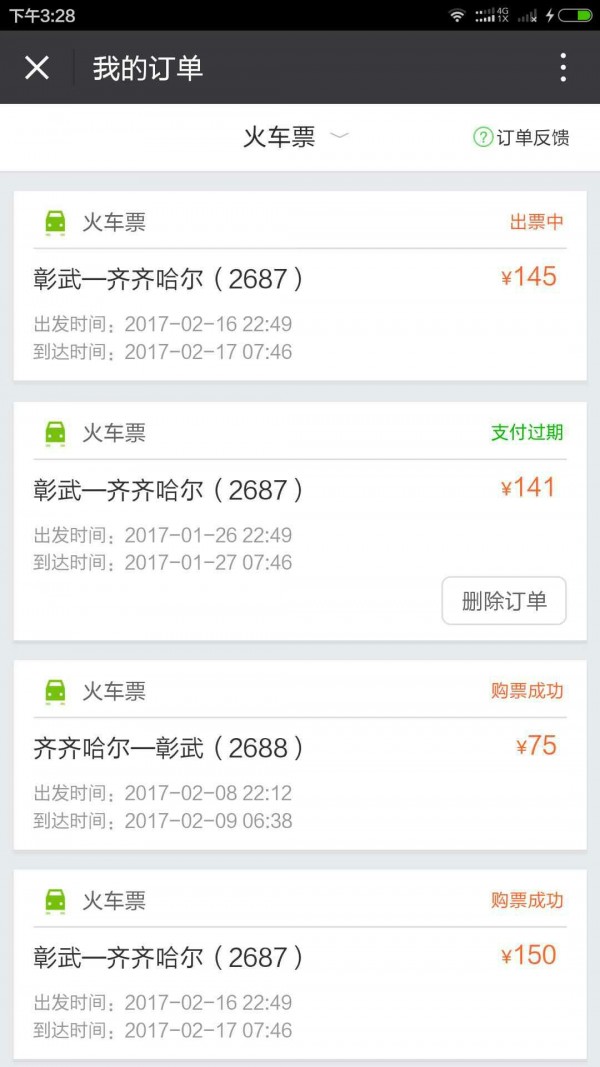This screenshot has width=600, height=1067.
Task: Open the ¥150 购票成功 order card
Action: coord(300,964)
